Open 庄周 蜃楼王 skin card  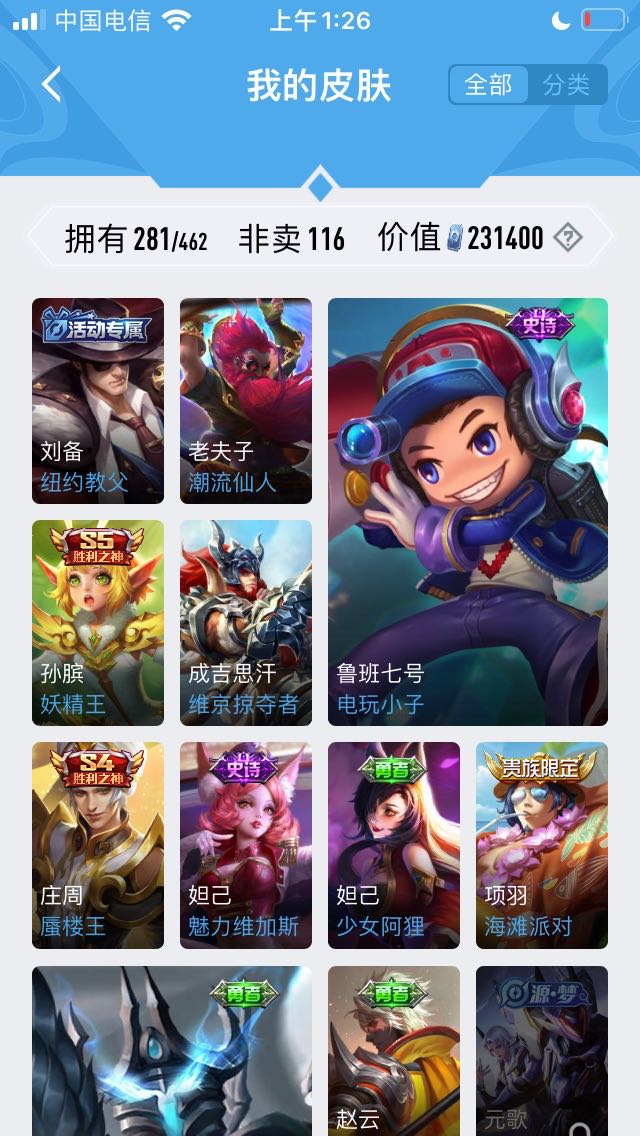[x=98, y=845]
